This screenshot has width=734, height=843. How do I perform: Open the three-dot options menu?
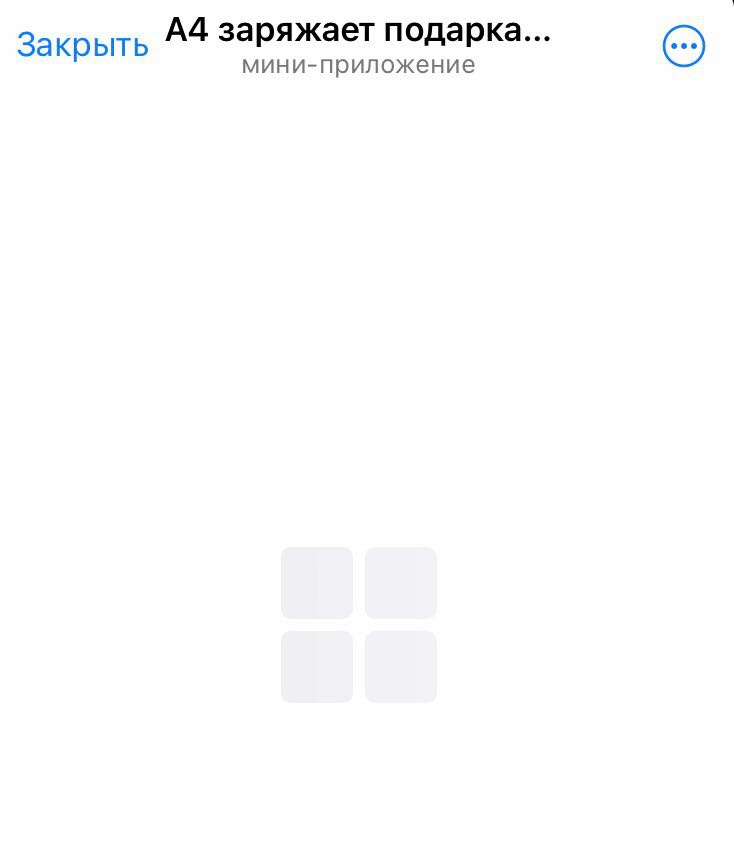(684, 46)
